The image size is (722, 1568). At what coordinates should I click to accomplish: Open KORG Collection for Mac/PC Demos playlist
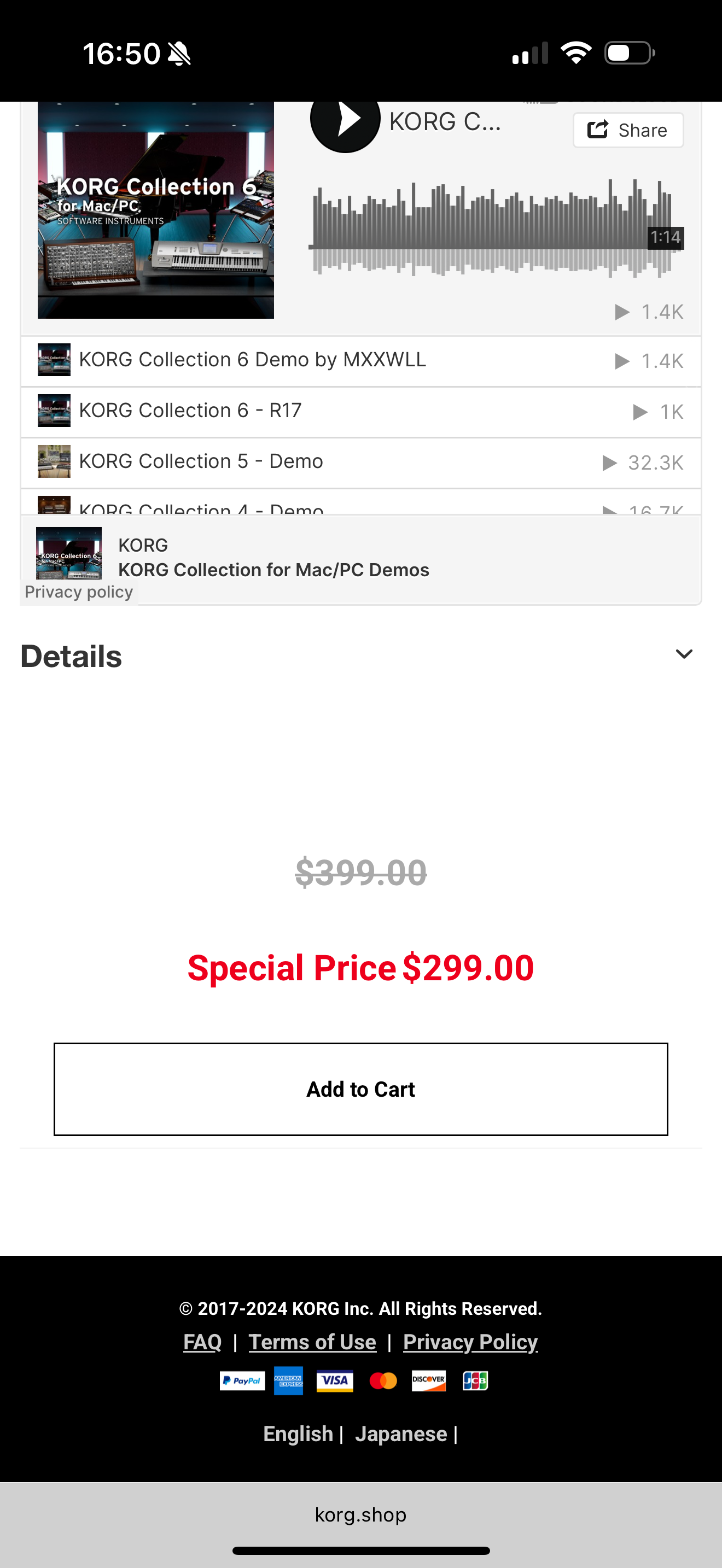click(273, 570)
